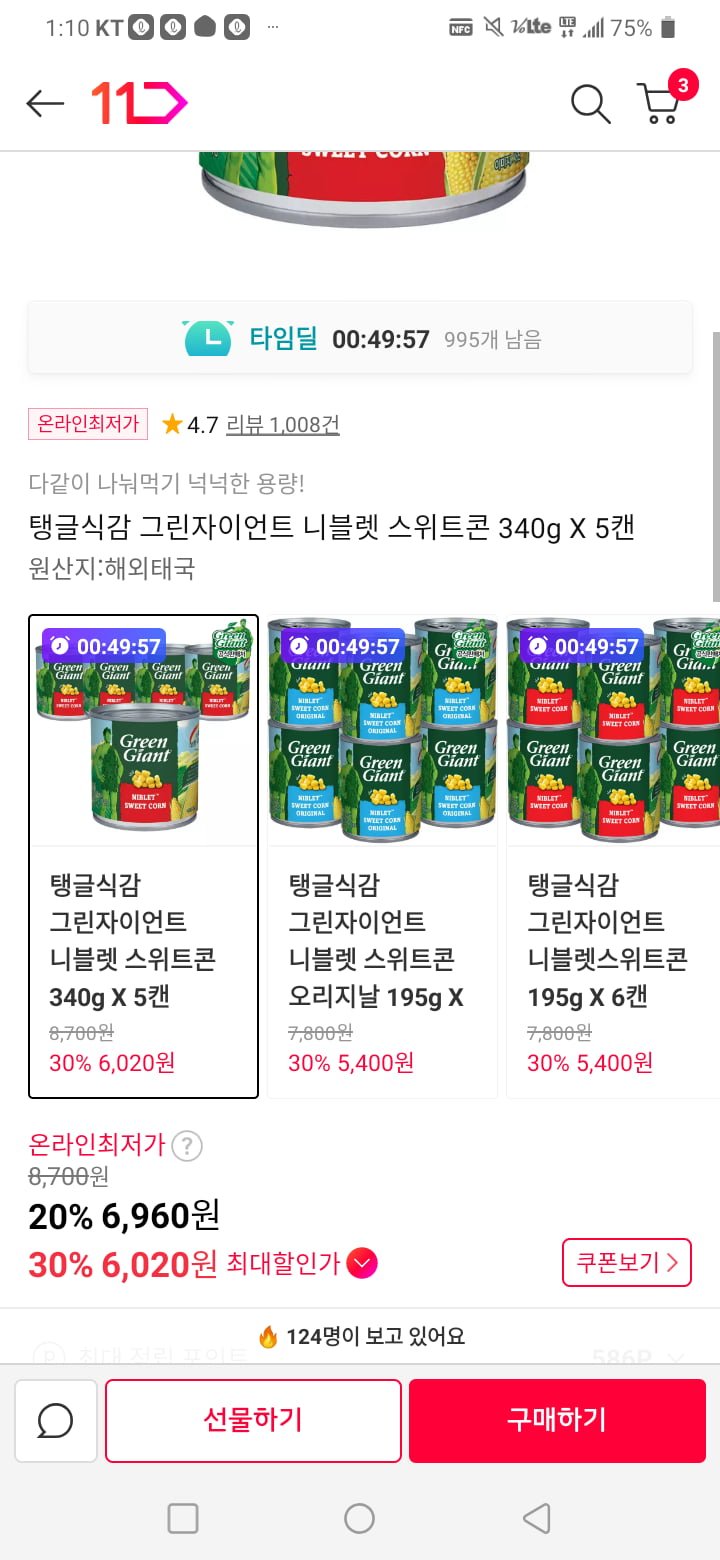Open the shopping cart

pyautogui.click(x=660, y=102)
